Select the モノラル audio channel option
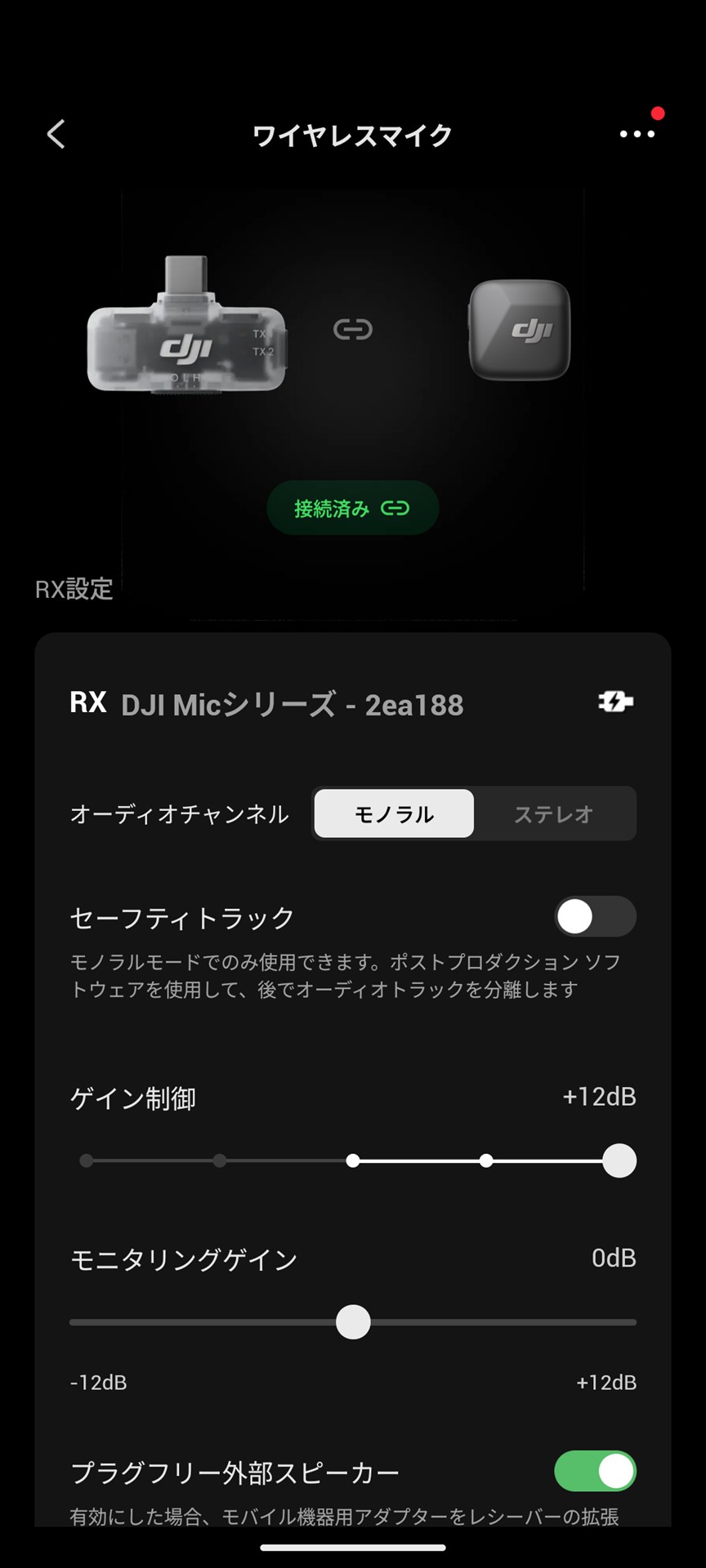The image size is (706, 1568). (393, 813)
